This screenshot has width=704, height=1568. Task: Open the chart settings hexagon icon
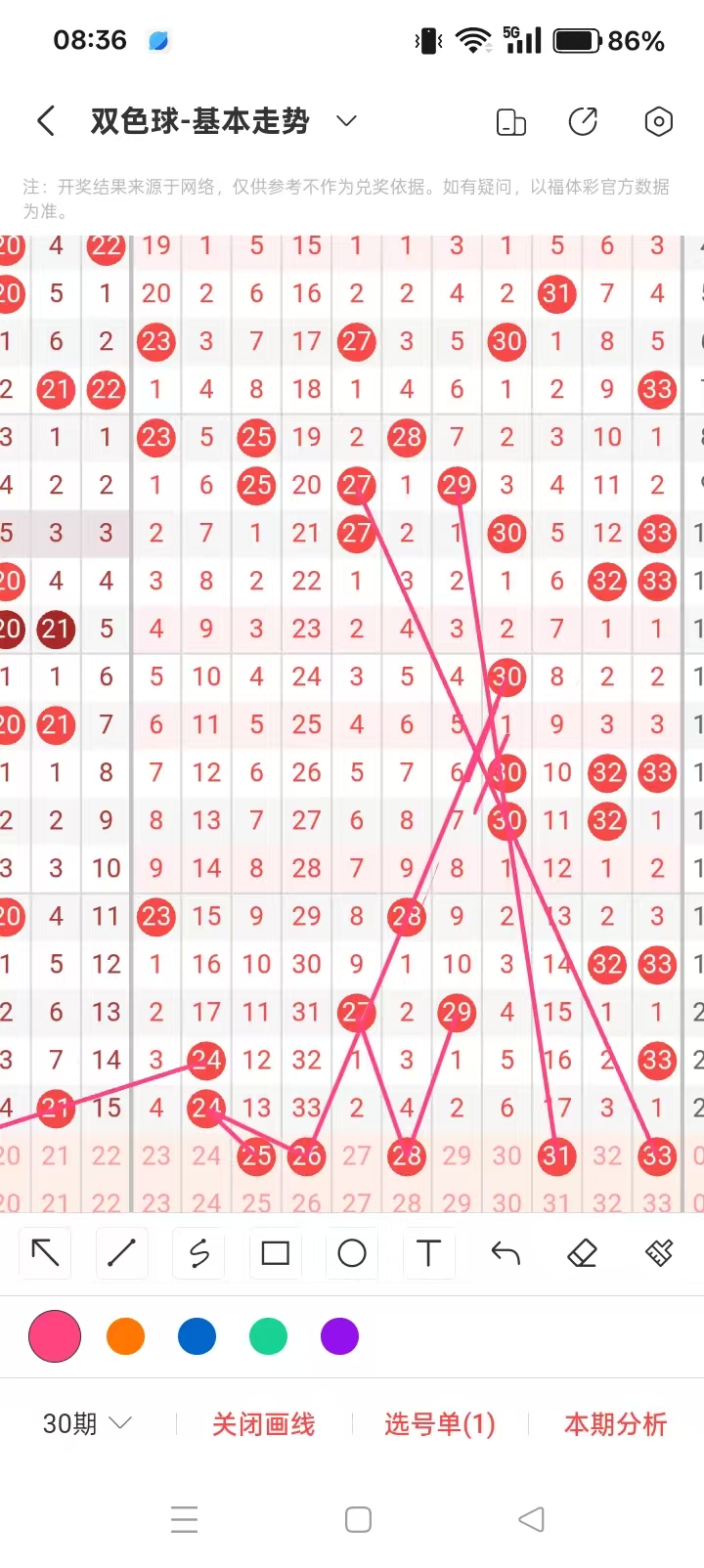point(658,122)
